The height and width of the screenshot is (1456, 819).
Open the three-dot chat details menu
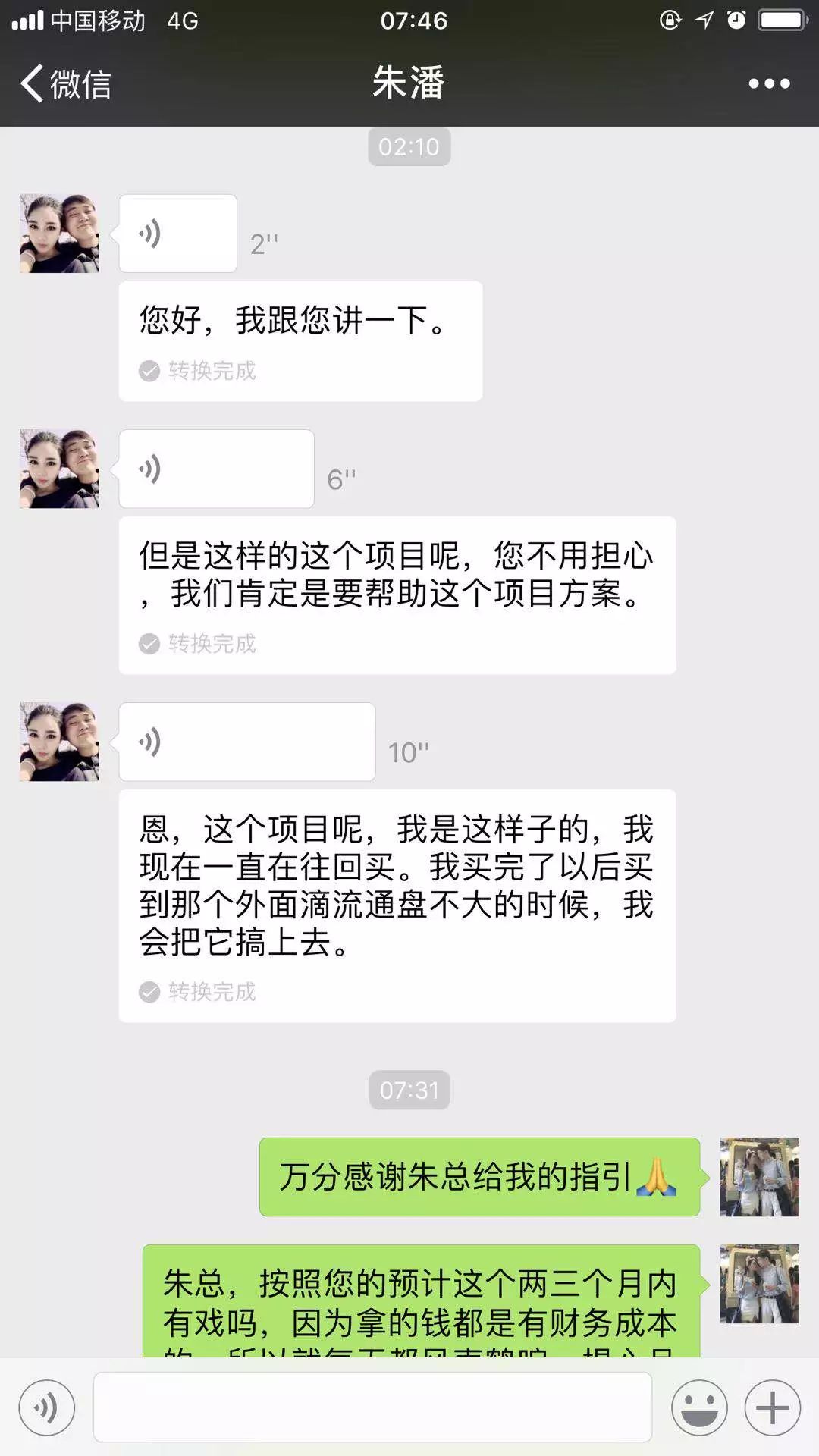tap(769, 83)
